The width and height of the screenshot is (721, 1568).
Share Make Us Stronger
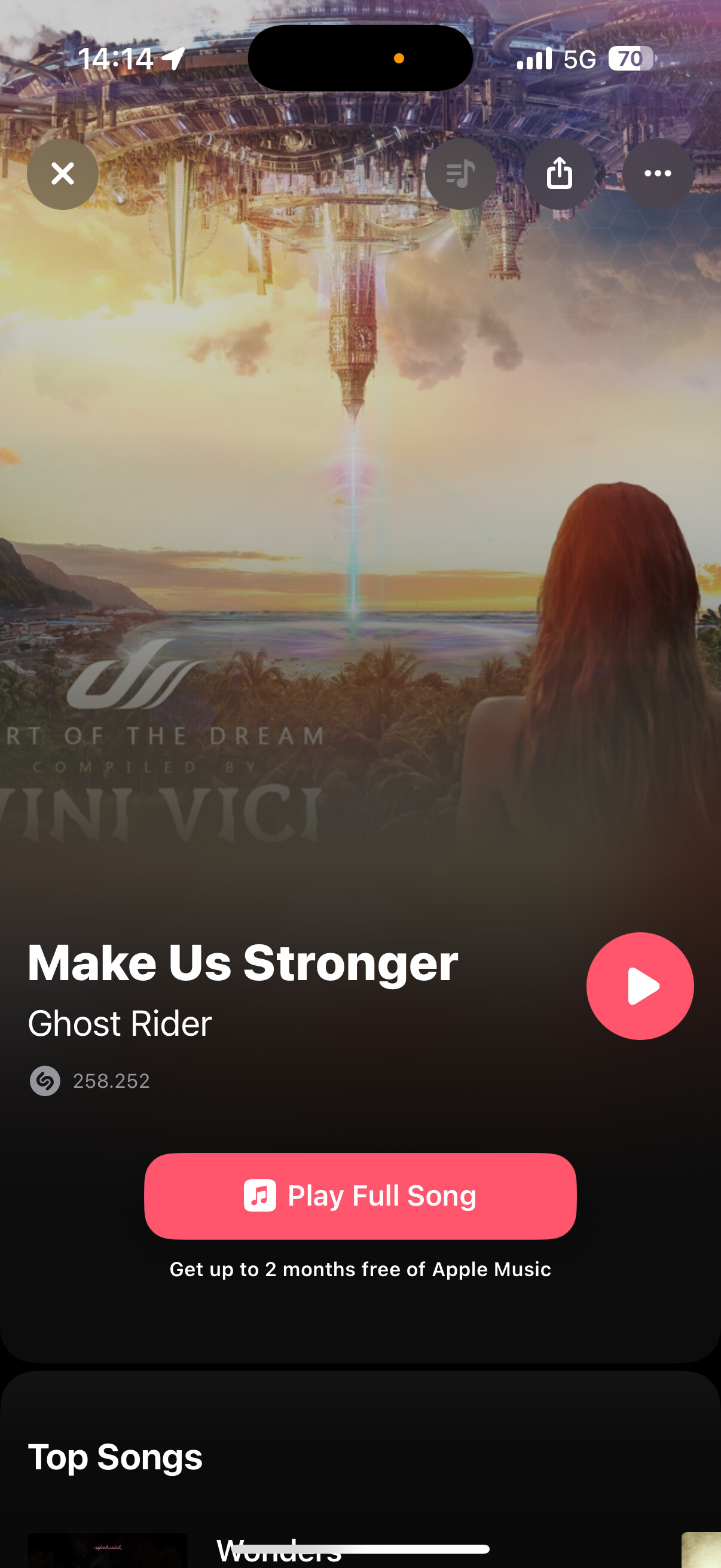(559, 174)
